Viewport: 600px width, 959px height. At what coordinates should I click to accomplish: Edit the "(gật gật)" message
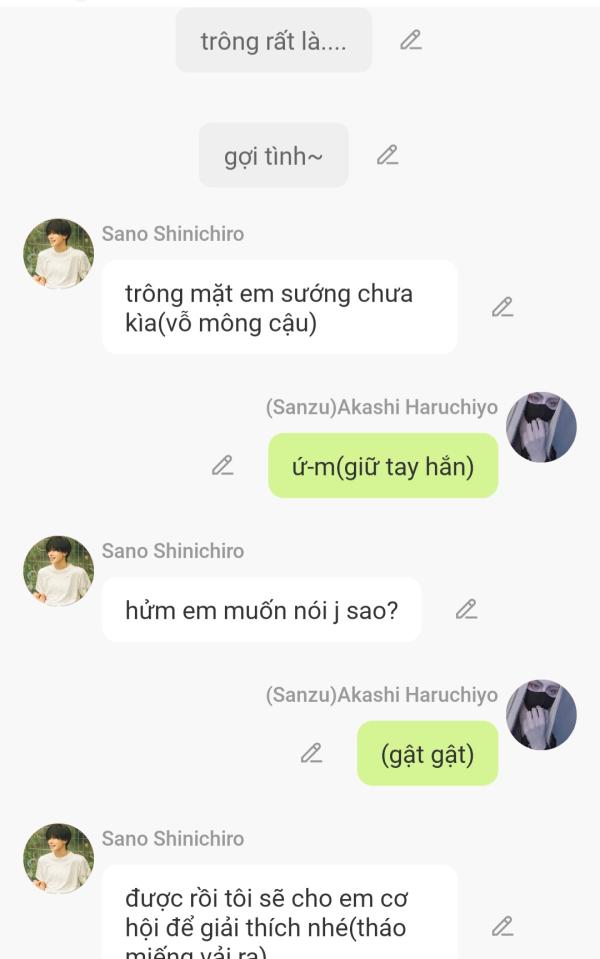click(311, 753)
